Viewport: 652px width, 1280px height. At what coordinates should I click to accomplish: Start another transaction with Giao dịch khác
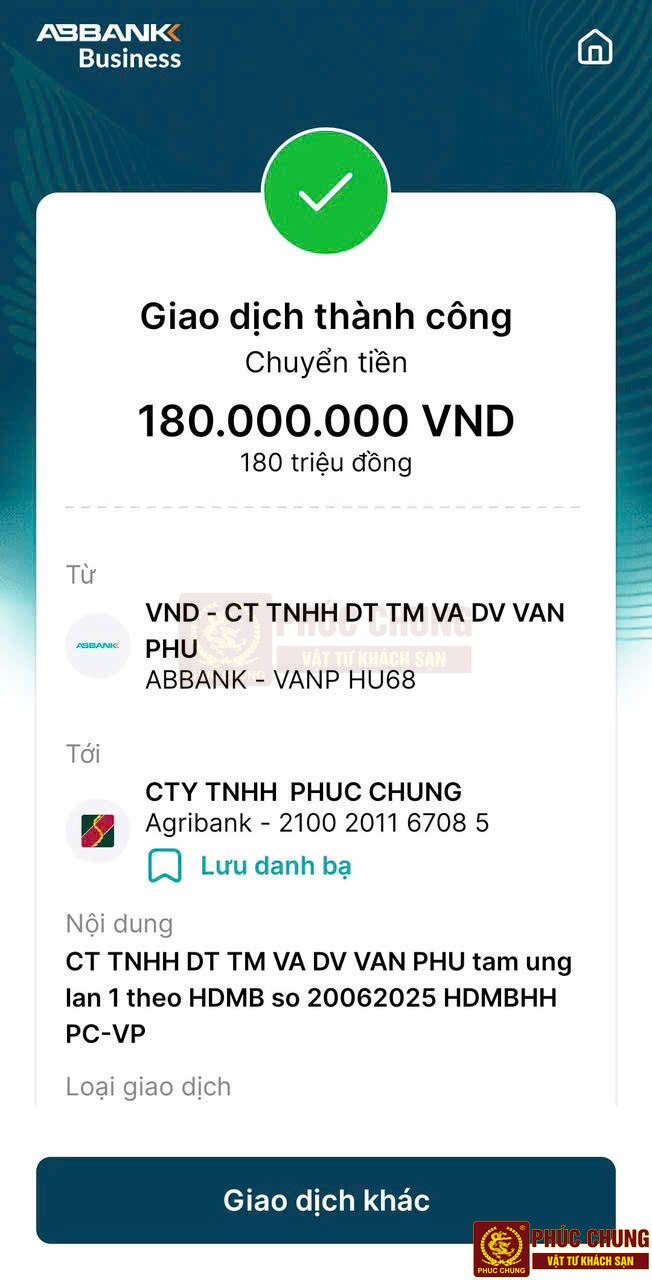(x=326, y=1200)
